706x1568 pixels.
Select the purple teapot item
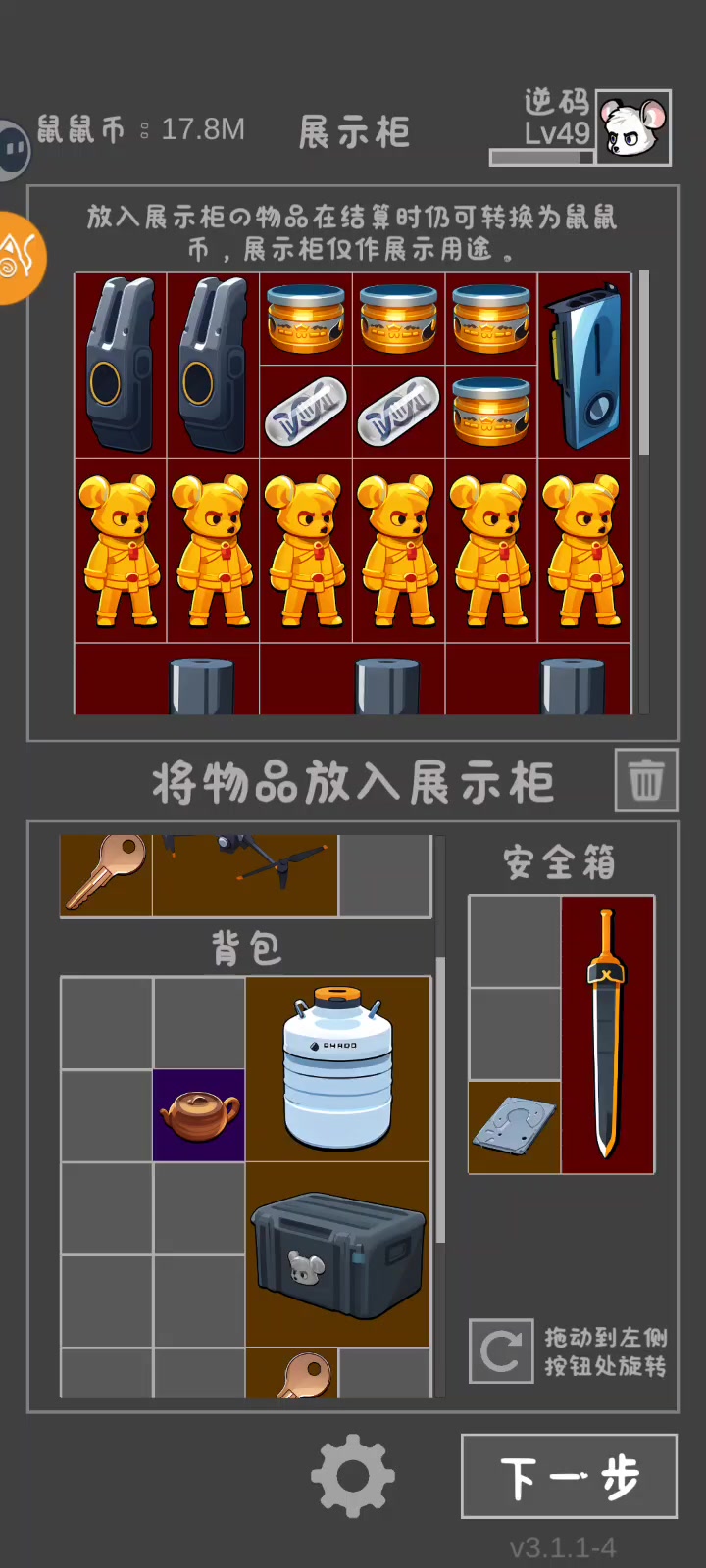pyautogui.click(x=199, y=1115)
